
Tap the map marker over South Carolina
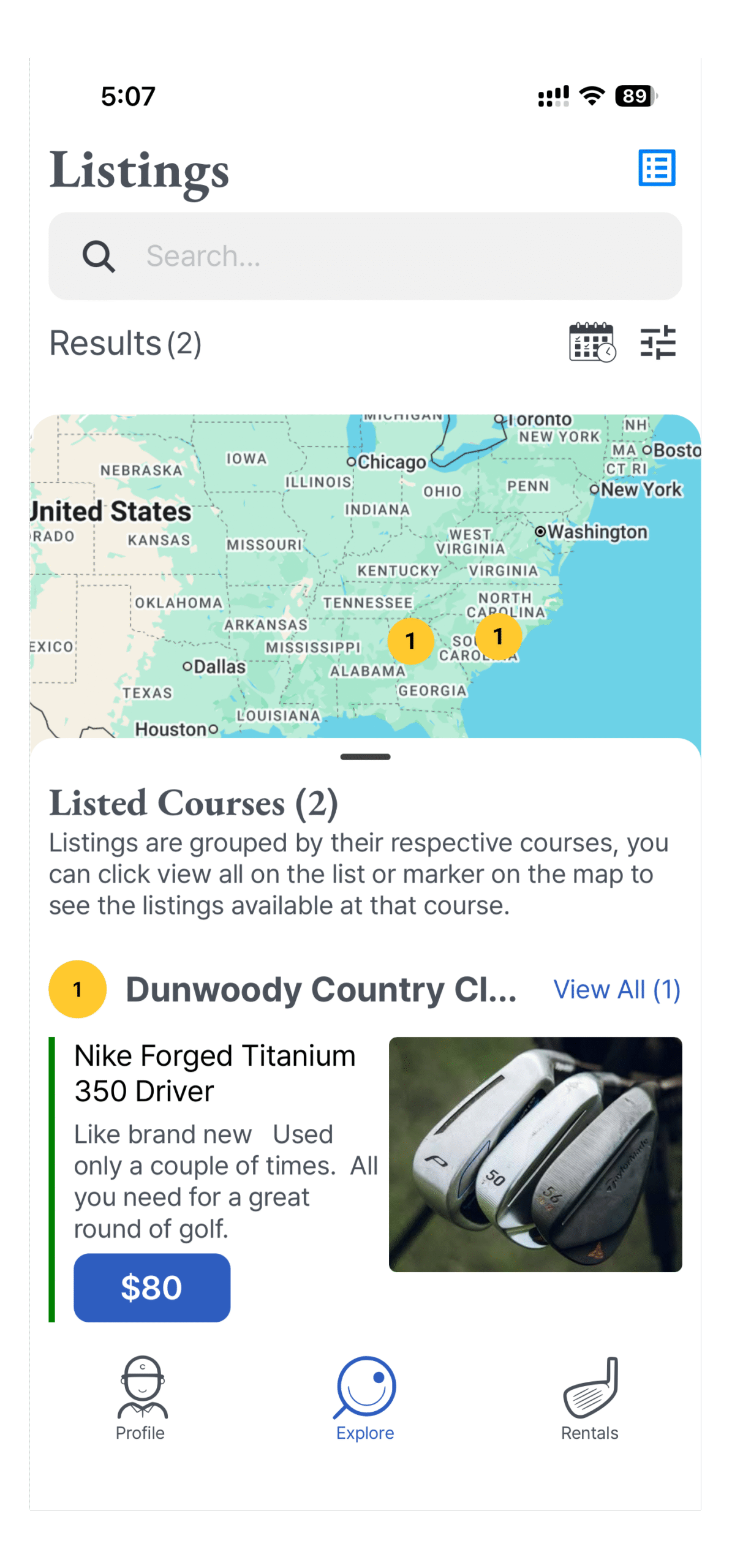(499, 636)
